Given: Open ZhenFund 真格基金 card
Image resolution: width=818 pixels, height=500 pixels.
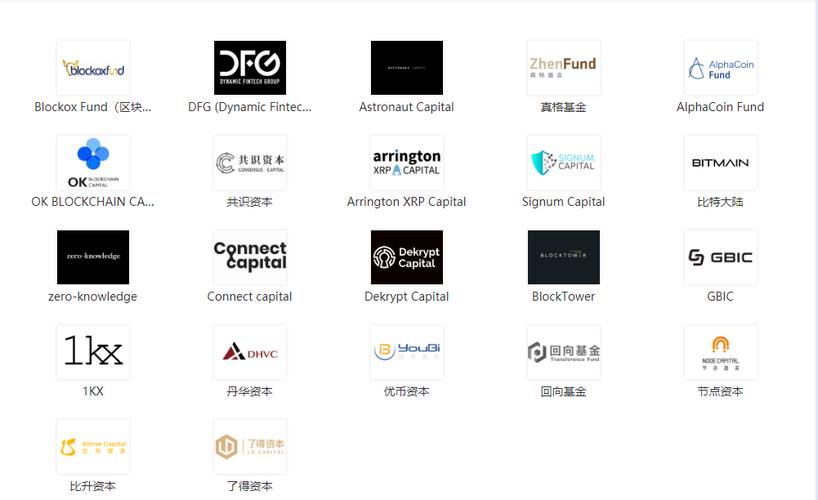Looking at the screenshot, I should (x=563, y=68).
